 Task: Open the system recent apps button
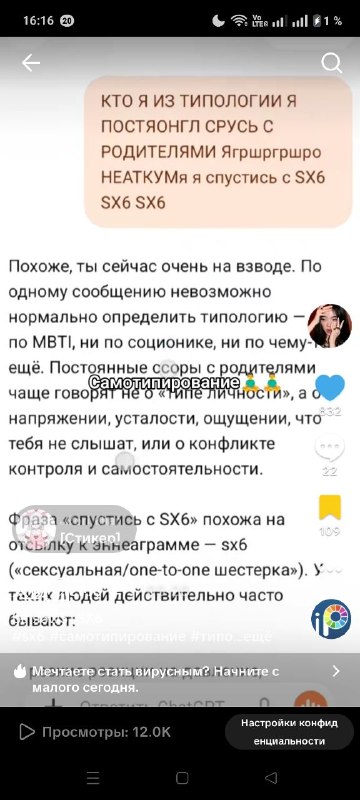pos(93,778)
